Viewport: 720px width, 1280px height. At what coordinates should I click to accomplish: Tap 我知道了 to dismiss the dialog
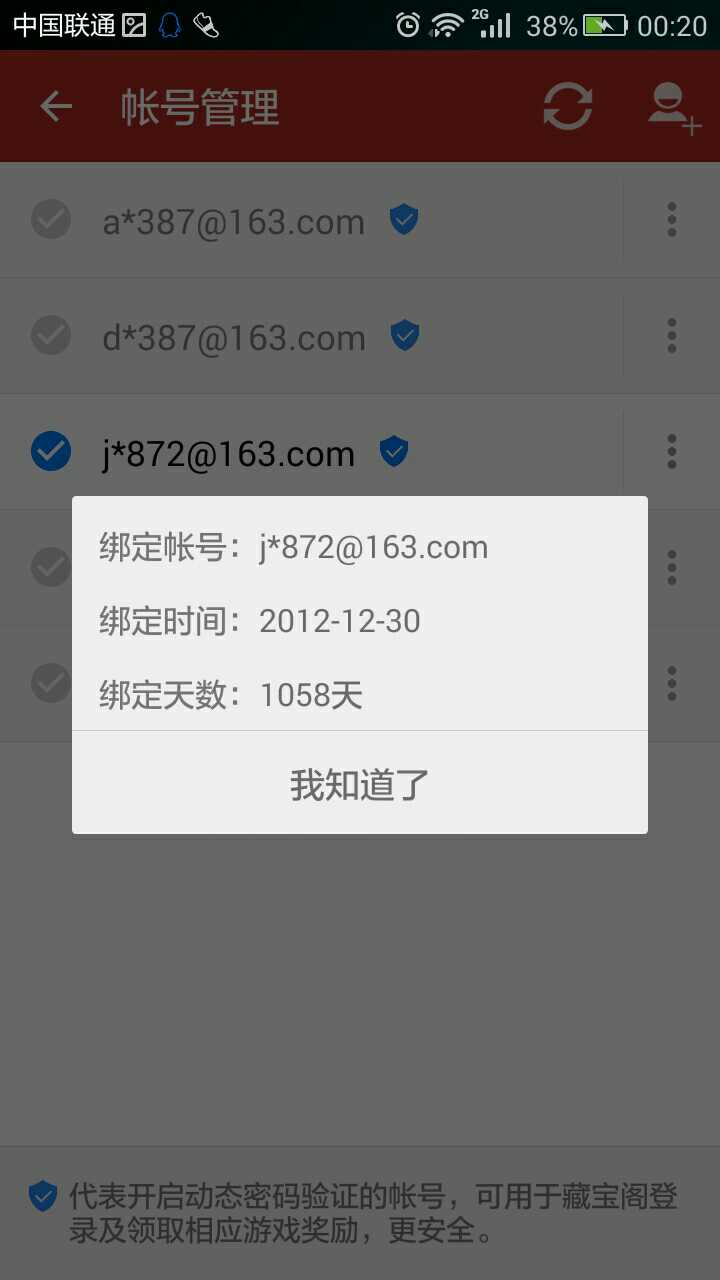[360, 785]
